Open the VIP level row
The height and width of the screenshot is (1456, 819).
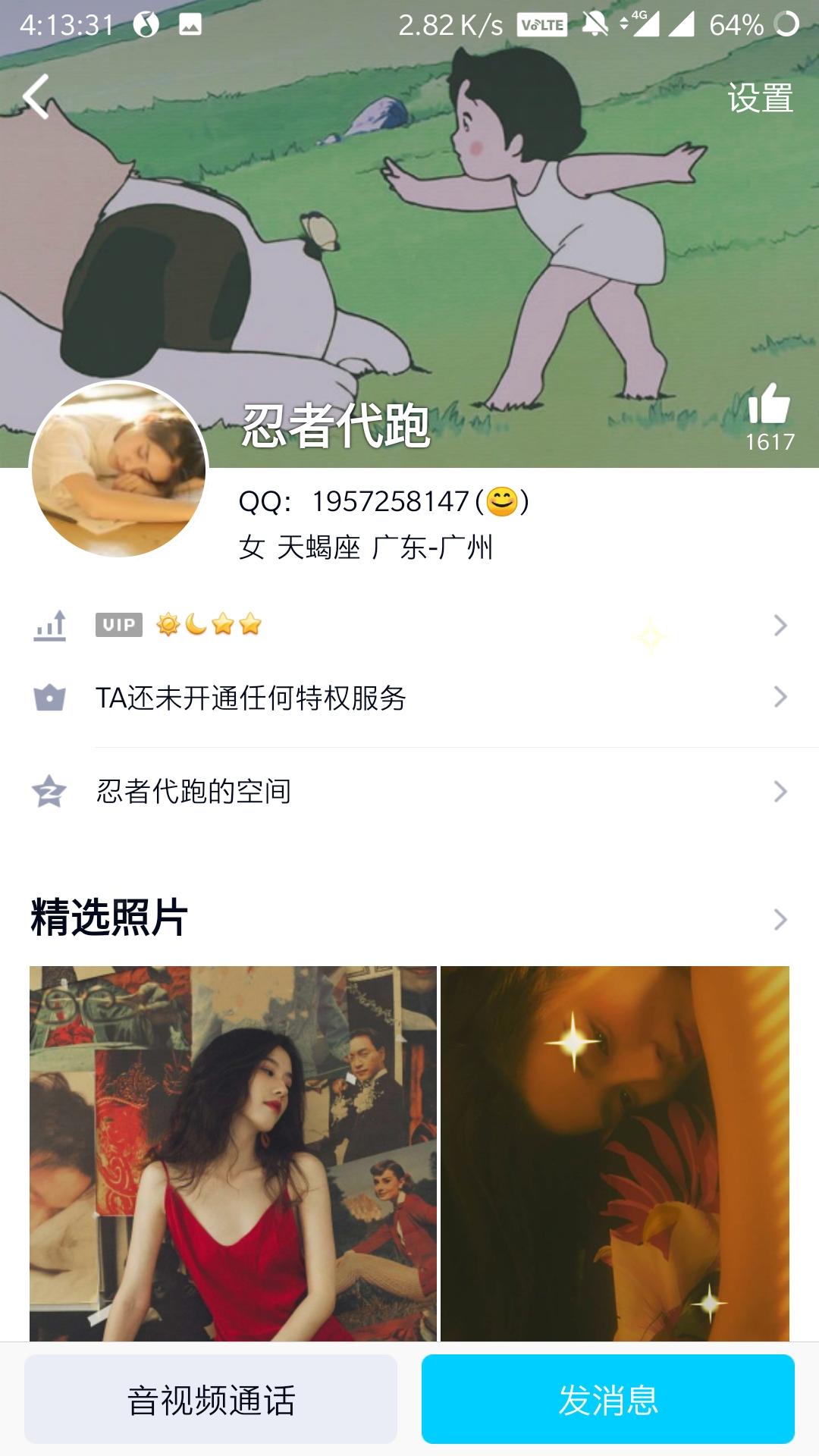point(409,626)
